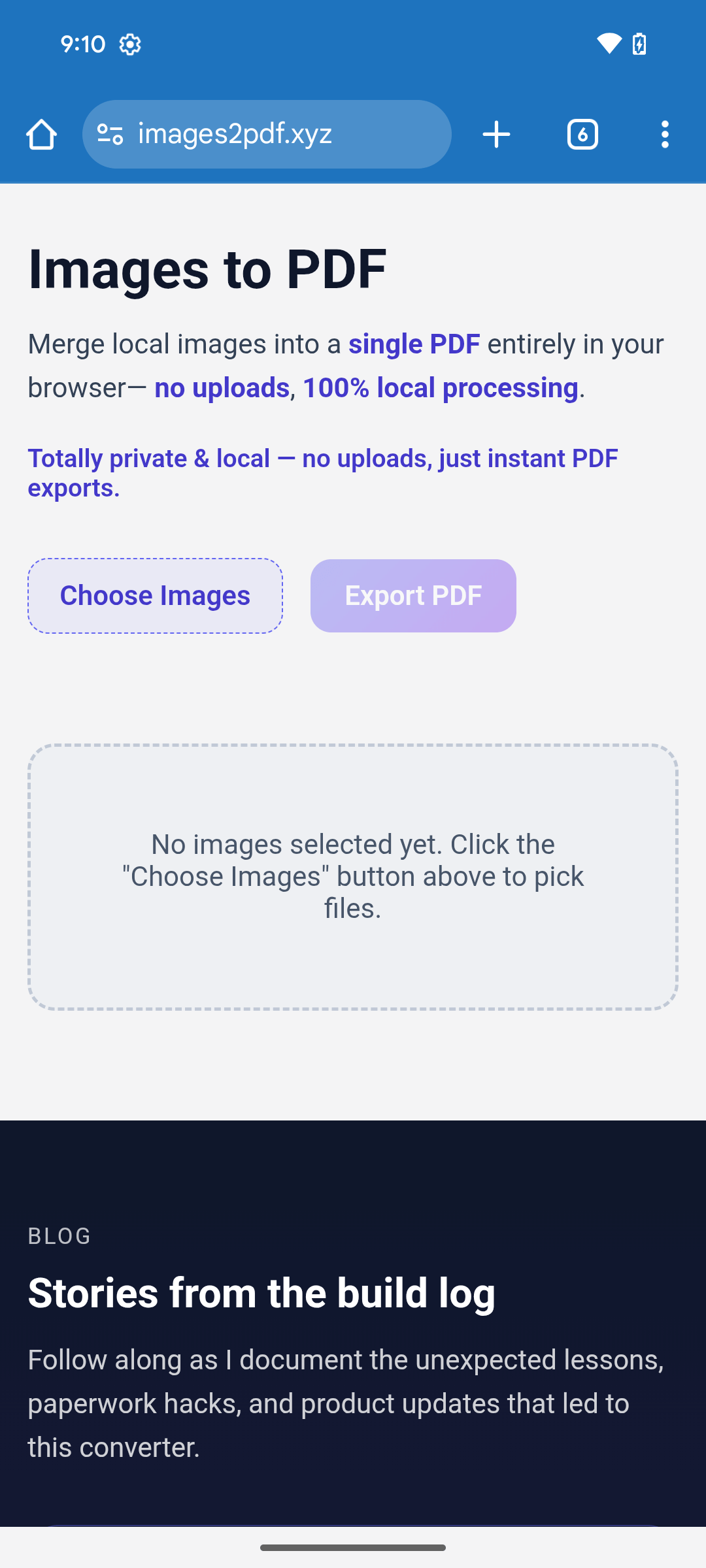The height and width of the screenshot is (1568, 706).
Task: Open a new tab with the plus icon
Action: point(496,134)
